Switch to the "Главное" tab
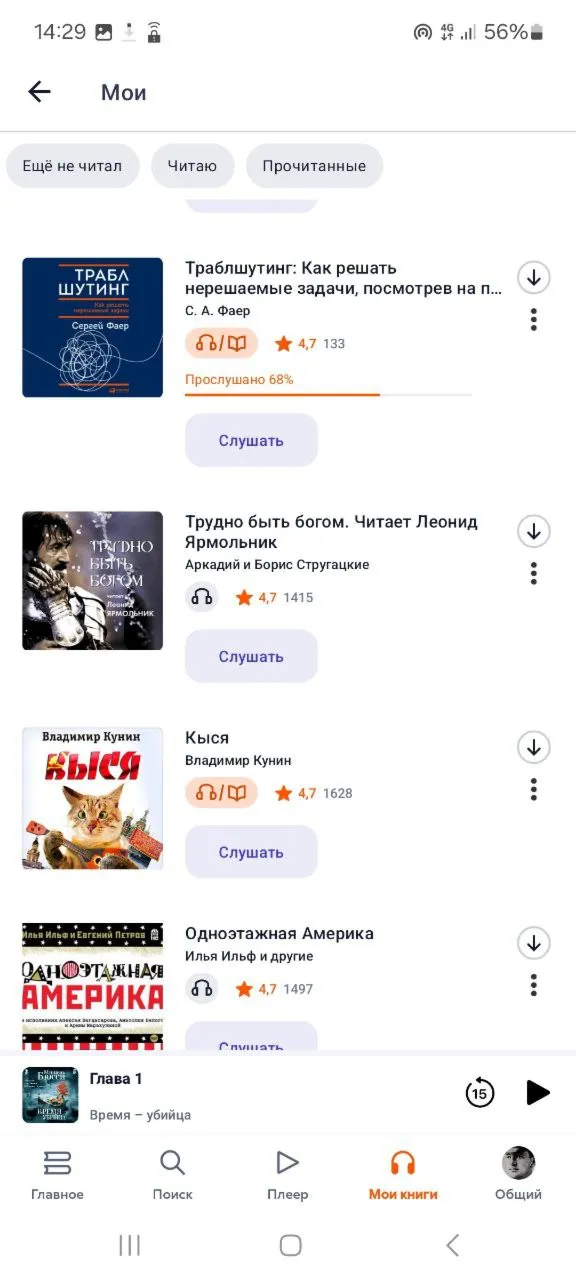Viewport: 576px width, 1280px height. tap(57, 1174)
